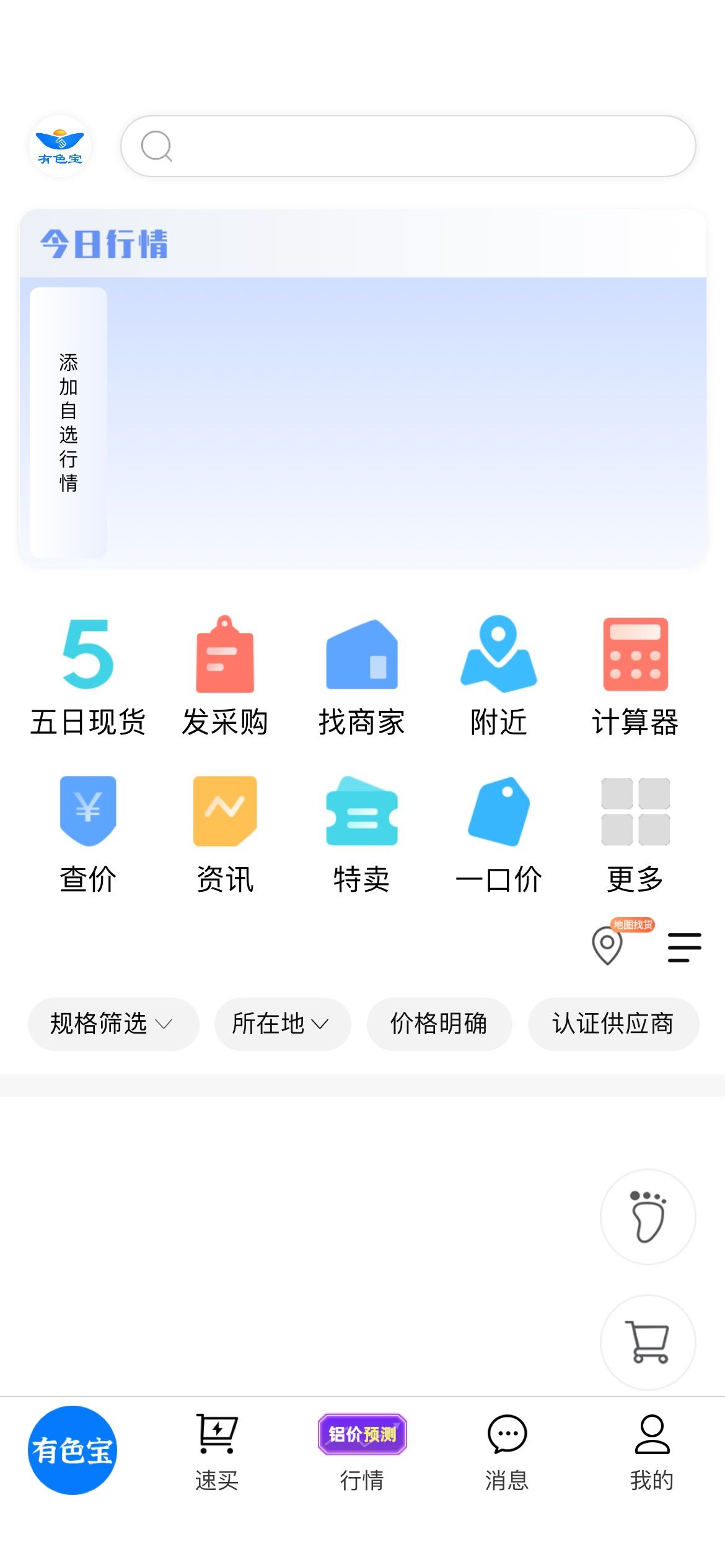Launch the 计算器 calculator

click(636, 676)
